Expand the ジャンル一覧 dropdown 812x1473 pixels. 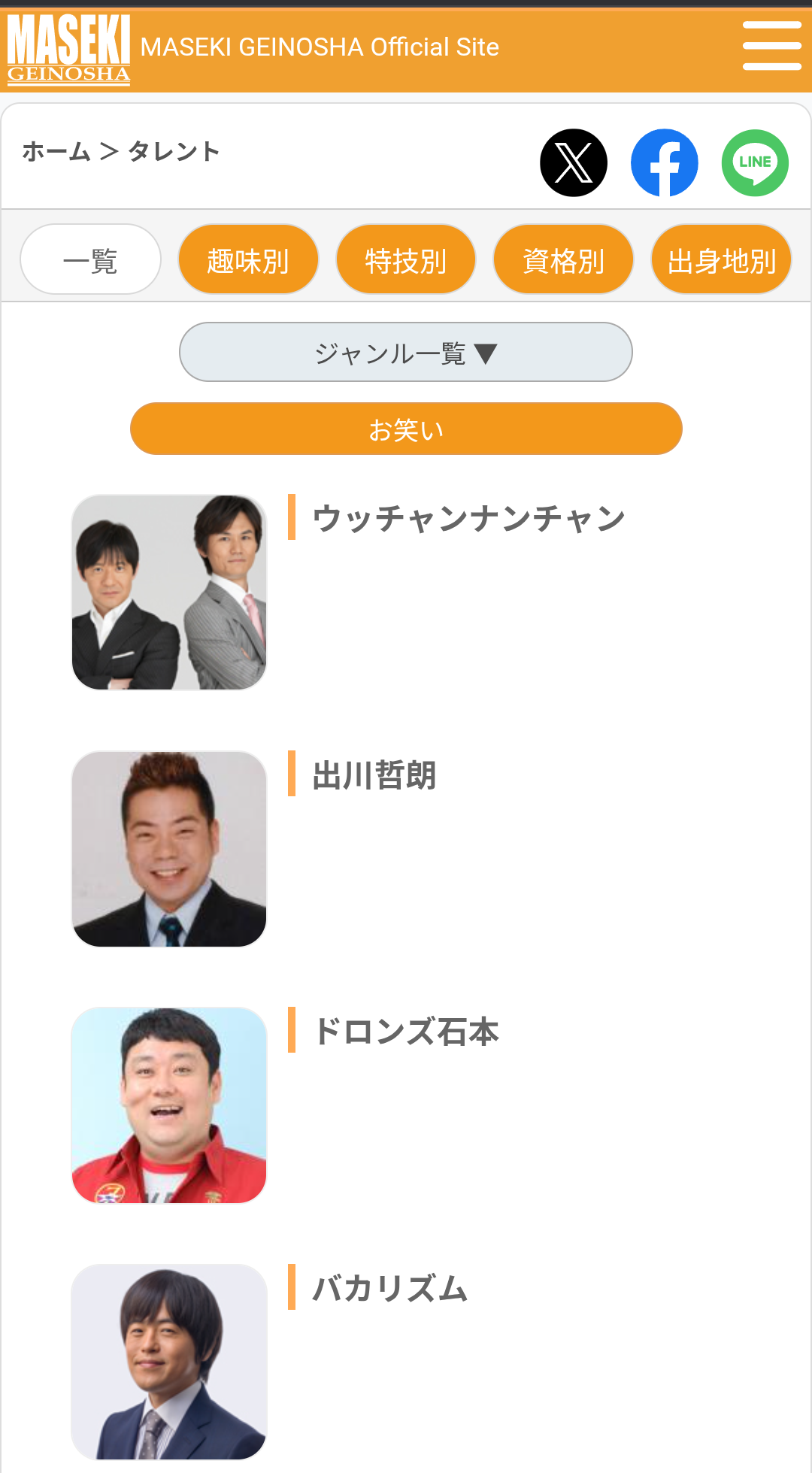pos(406,353)
